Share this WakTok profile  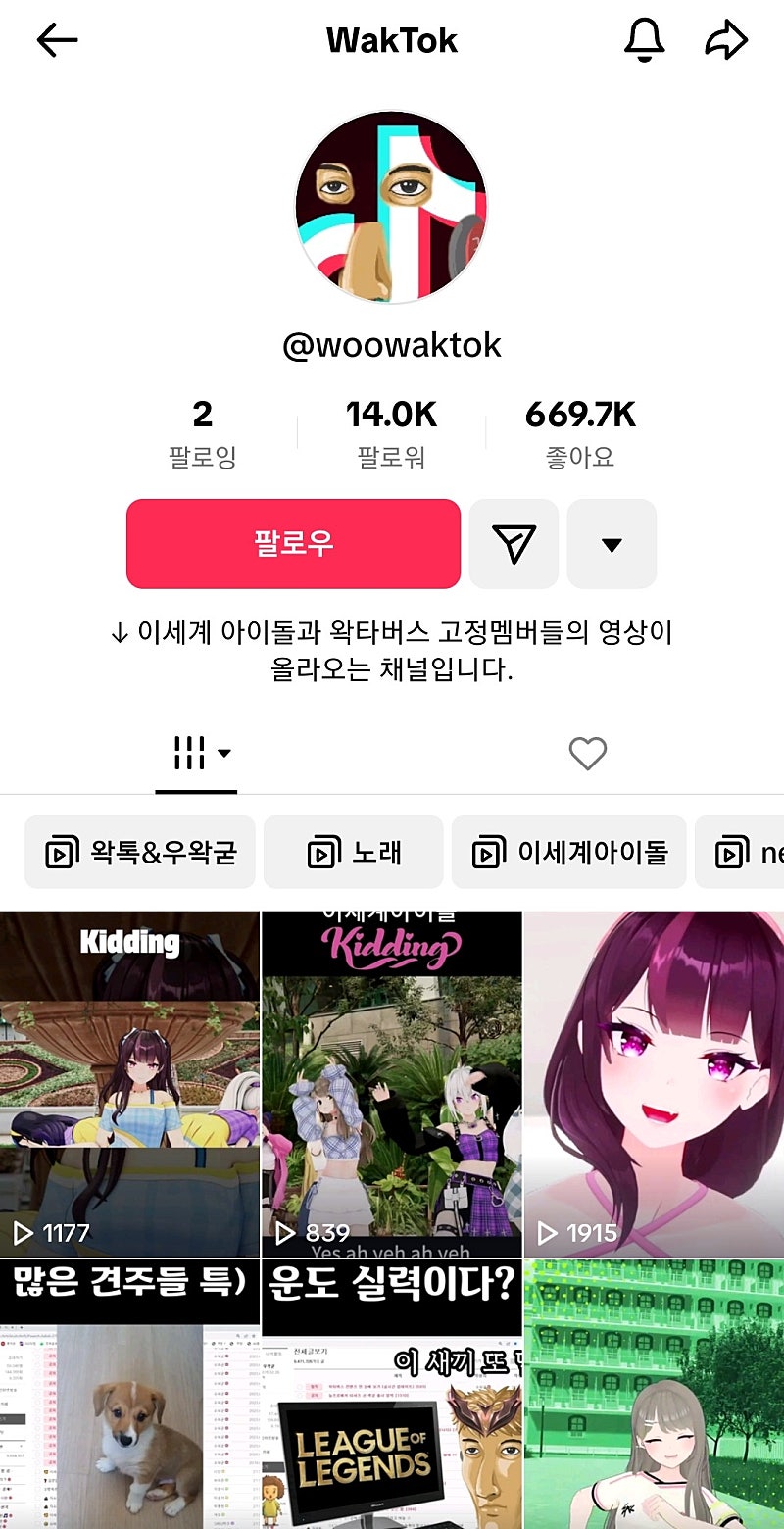coord(726,40)
